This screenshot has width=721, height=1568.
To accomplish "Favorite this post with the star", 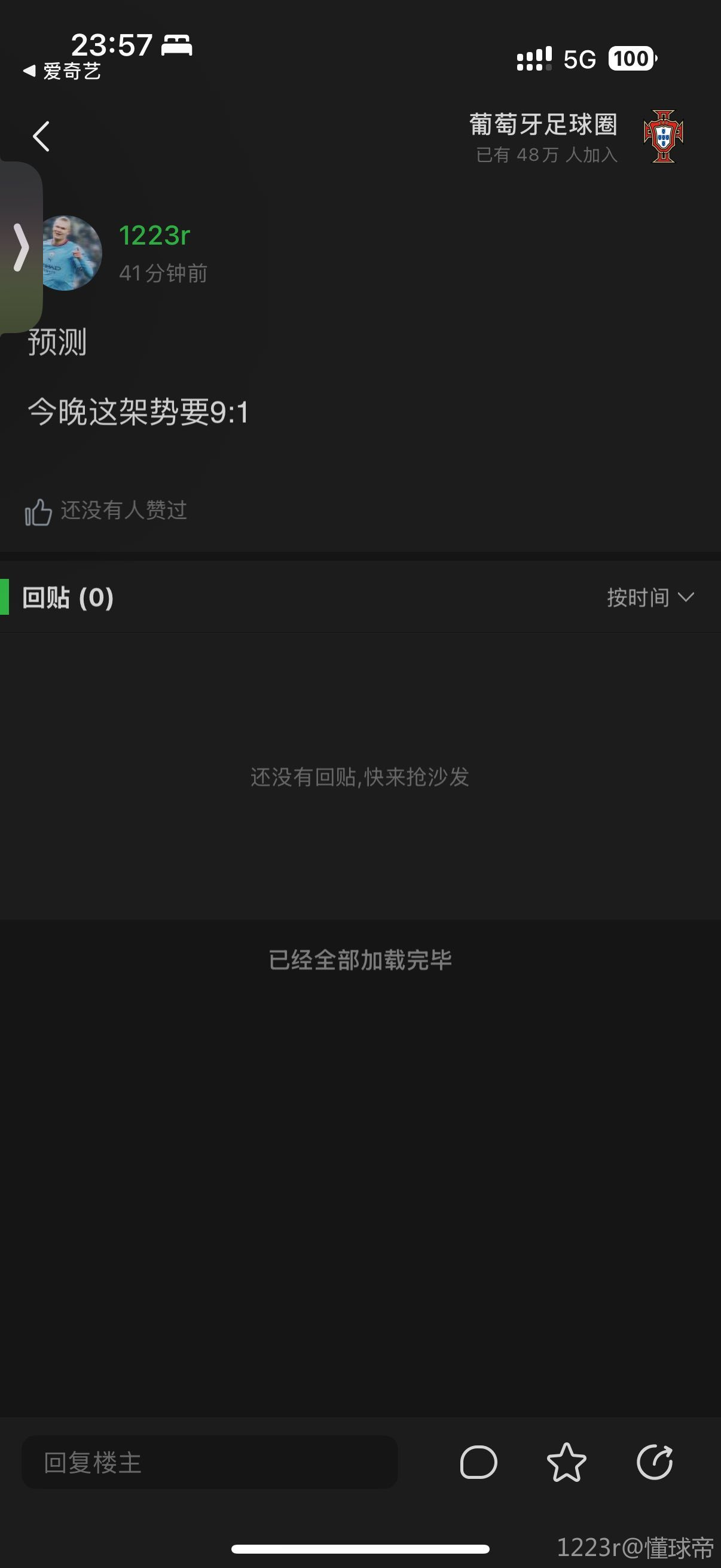I will tap(566, 1463).
